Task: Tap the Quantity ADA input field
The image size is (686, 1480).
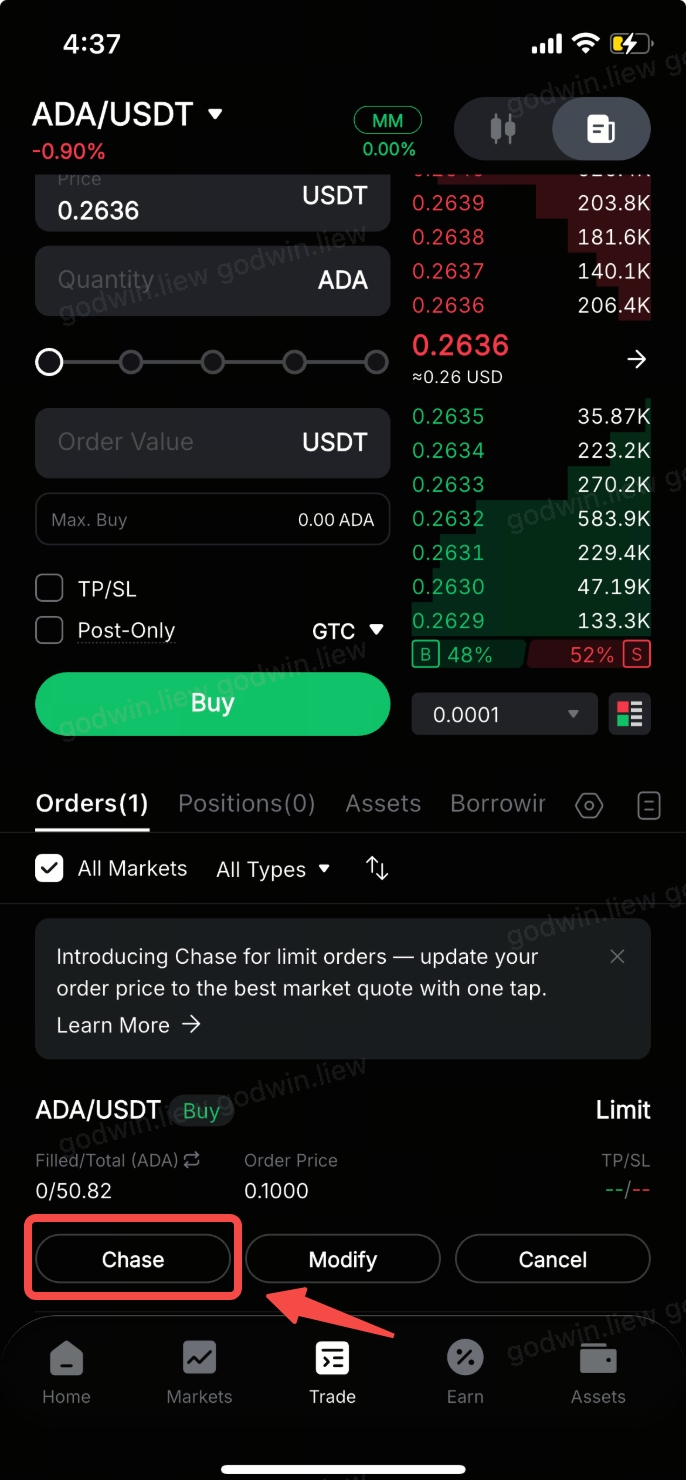Action: coord(212,281)
